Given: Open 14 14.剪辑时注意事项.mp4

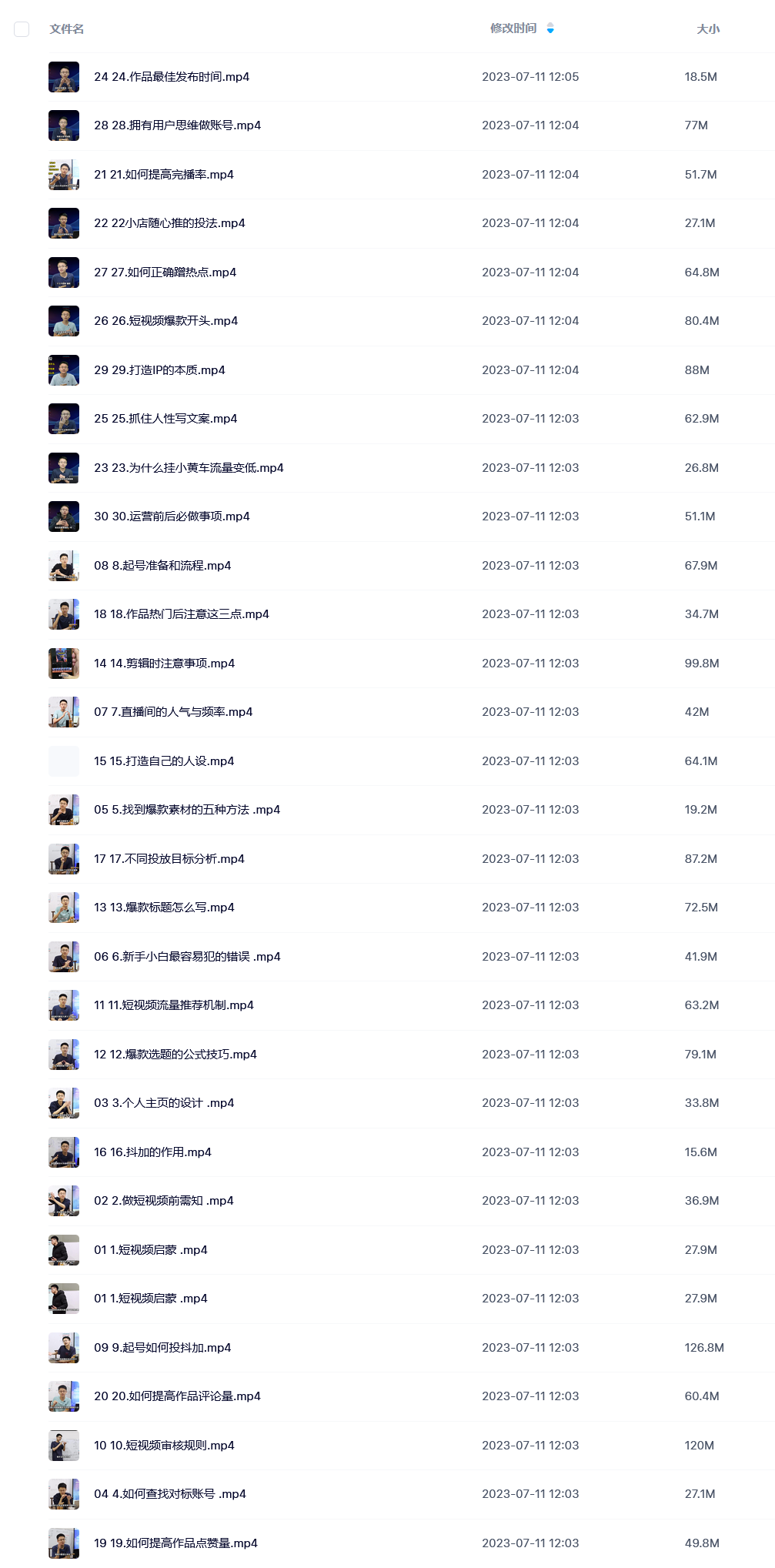Looking at the screenshot, I should pyautogui.click(x=165, y=664).
